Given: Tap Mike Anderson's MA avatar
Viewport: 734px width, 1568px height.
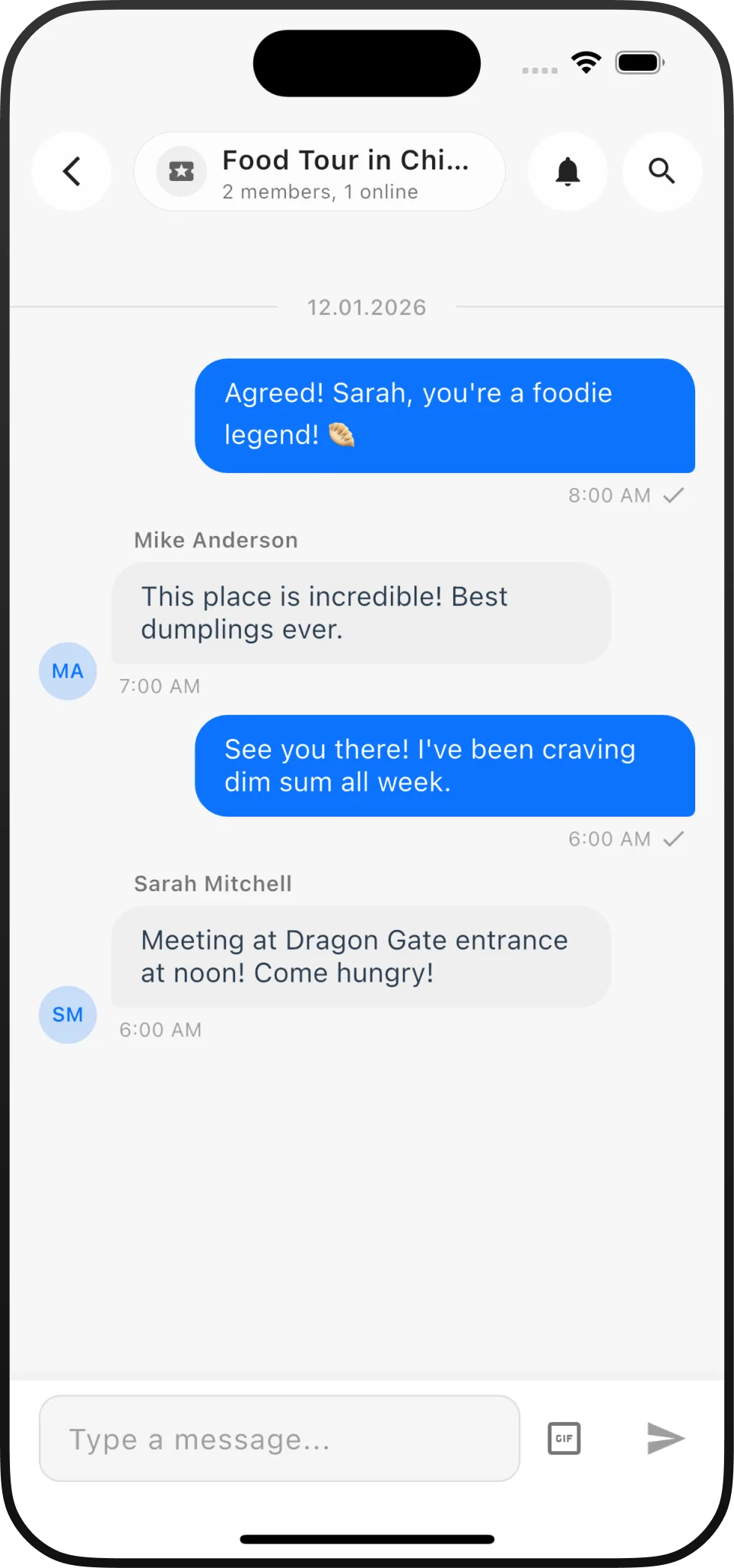Looking at the screenshot, I should [67, 671].
